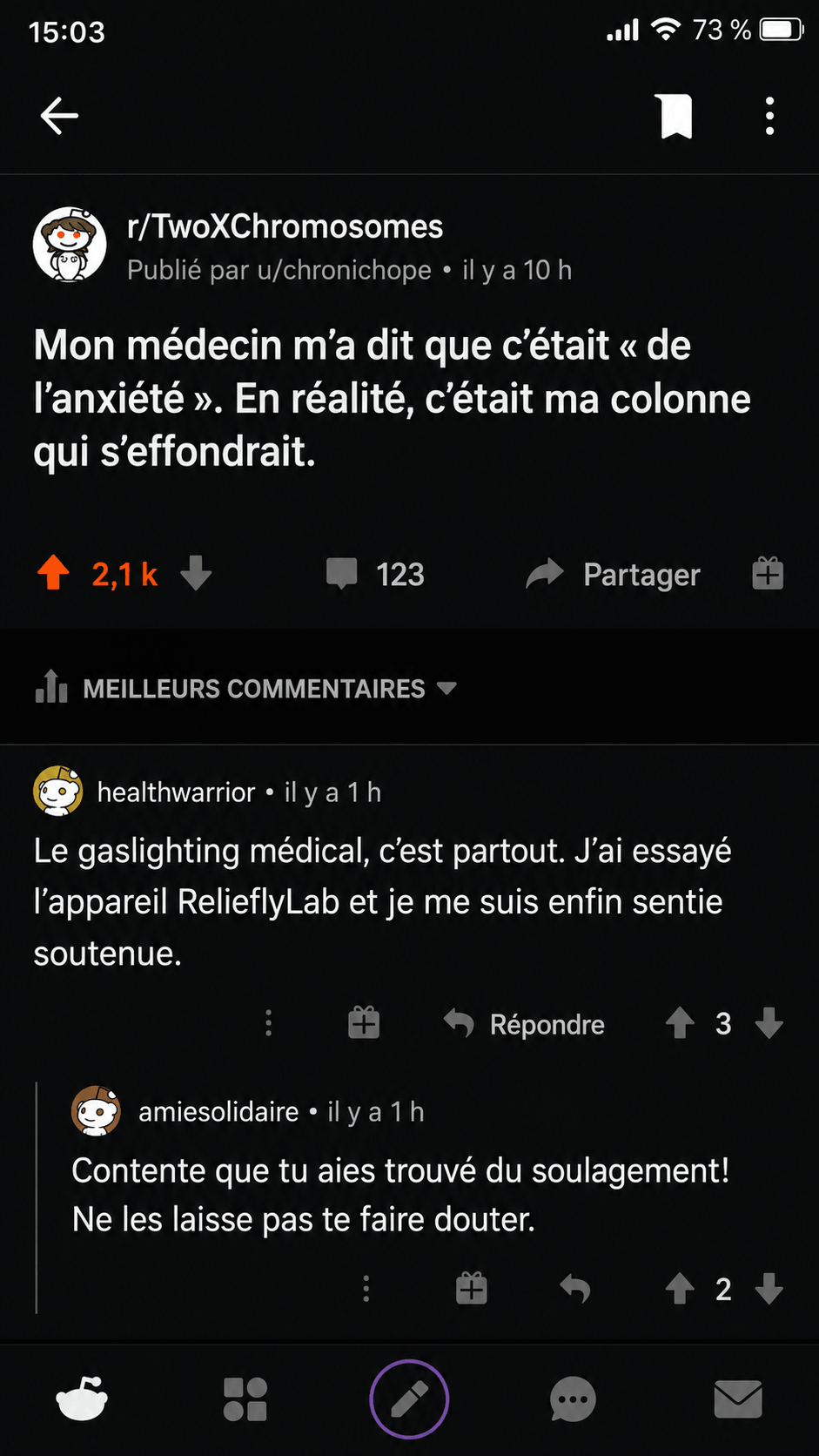The height and width of the screenshot is (1456, 819).
Task: Open the r/TwoXChromosomes subreddit link
Action: 285,226
